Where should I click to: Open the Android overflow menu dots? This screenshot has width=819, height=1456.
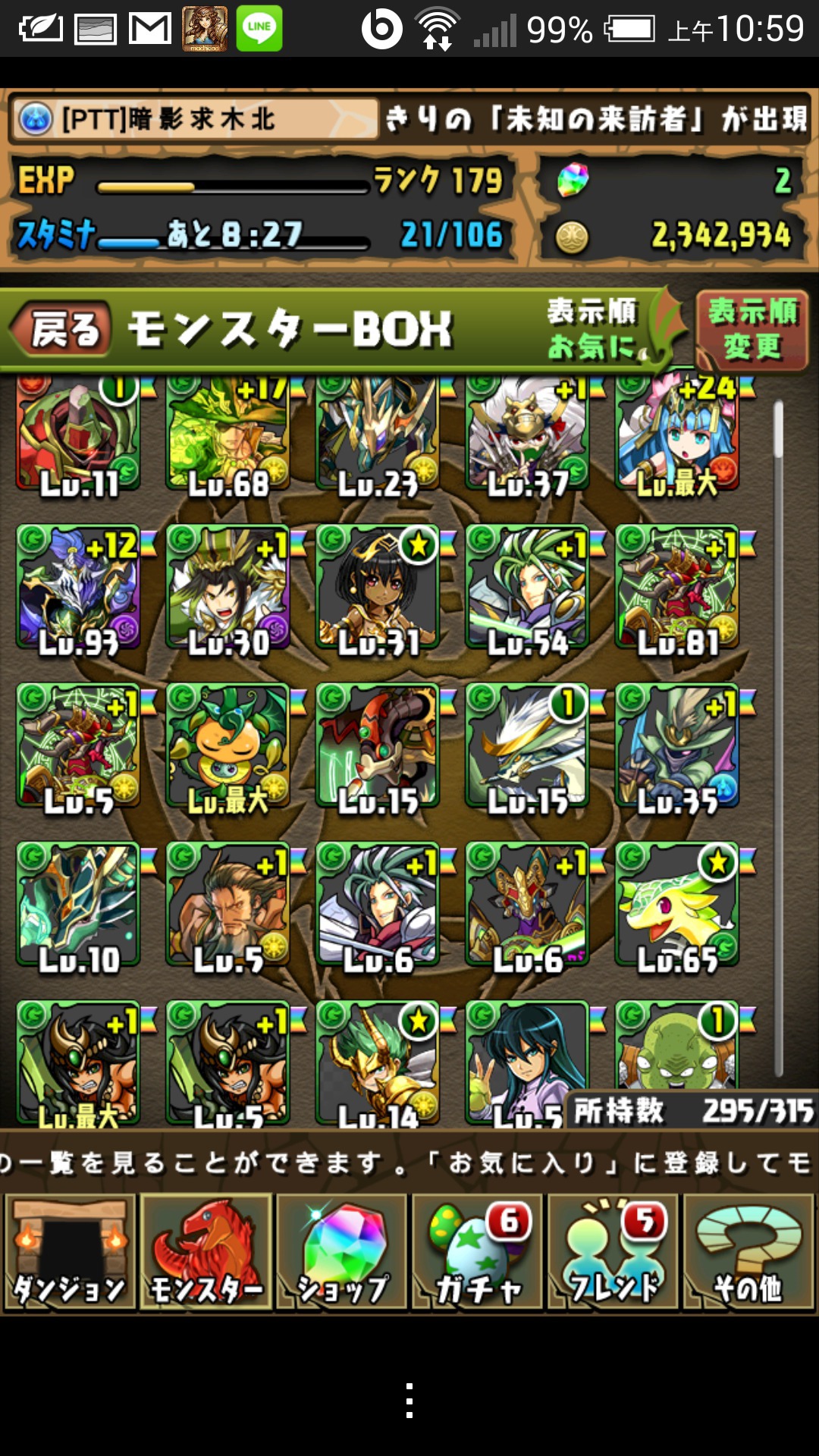[409, 1400]
